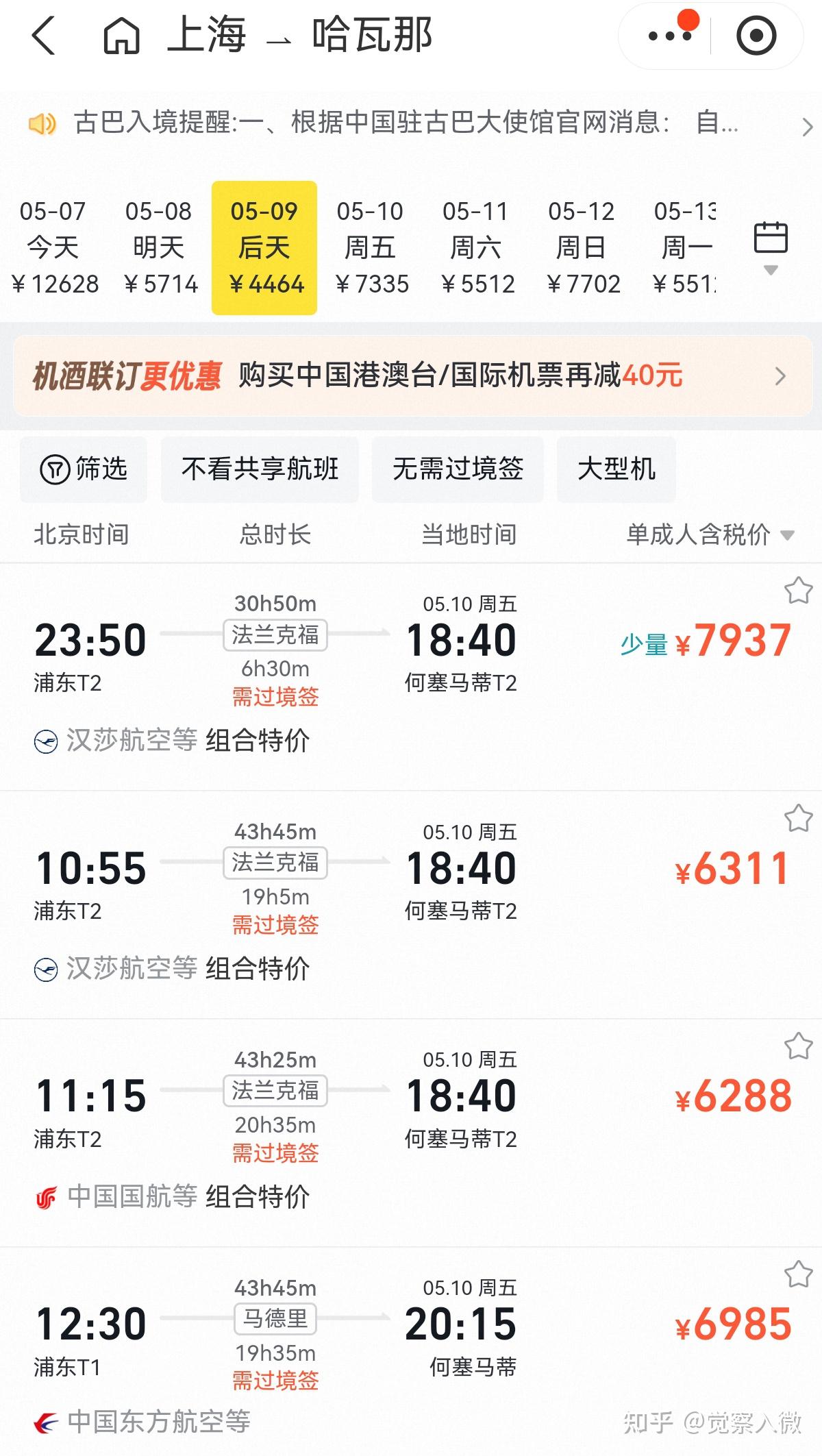The width and height of the screenshot is (822, 1456).
Task: Close mini program via circle target icon
Action: tap(756, 36)
